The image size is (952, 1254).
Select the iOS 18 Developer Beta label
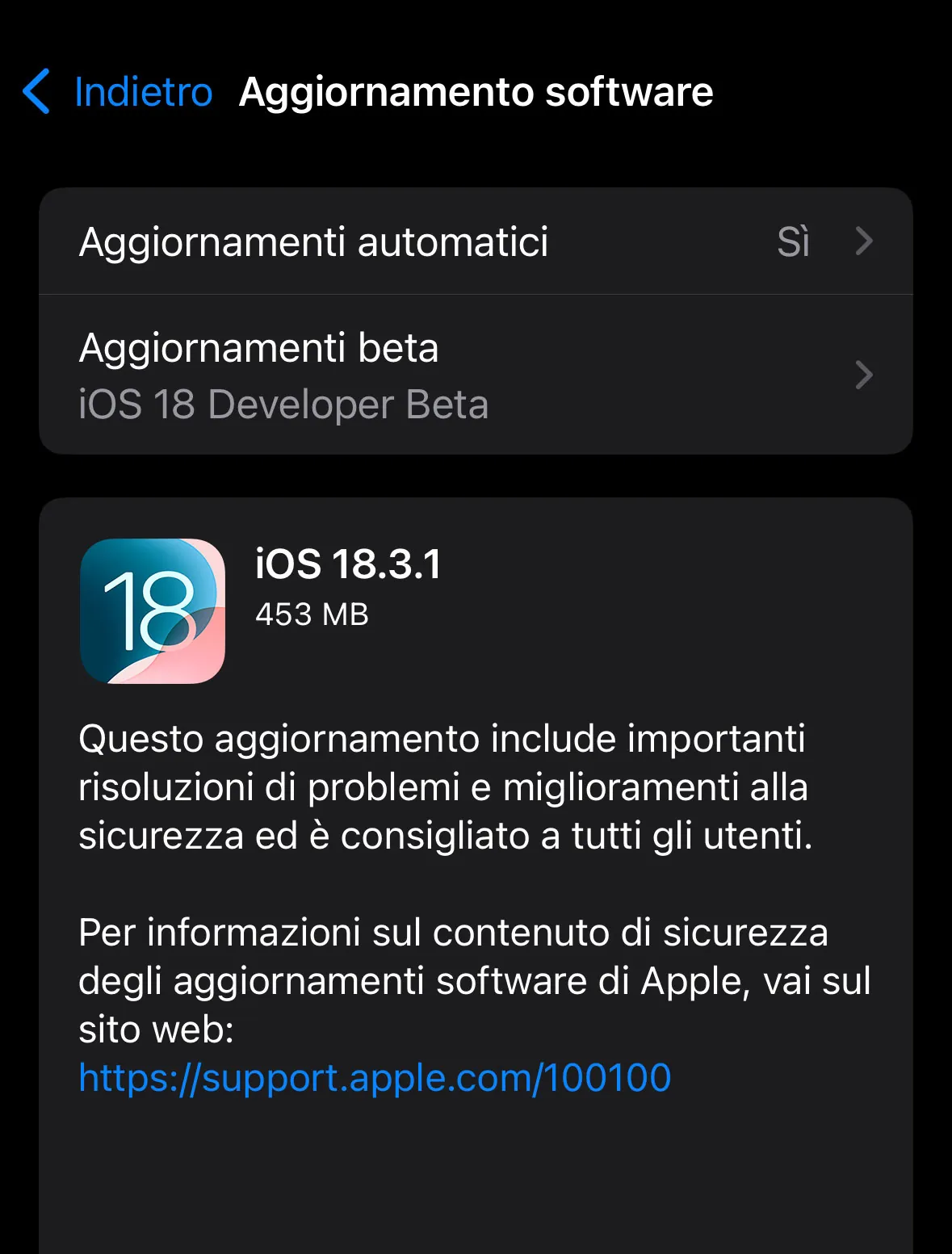click(283, 404)
